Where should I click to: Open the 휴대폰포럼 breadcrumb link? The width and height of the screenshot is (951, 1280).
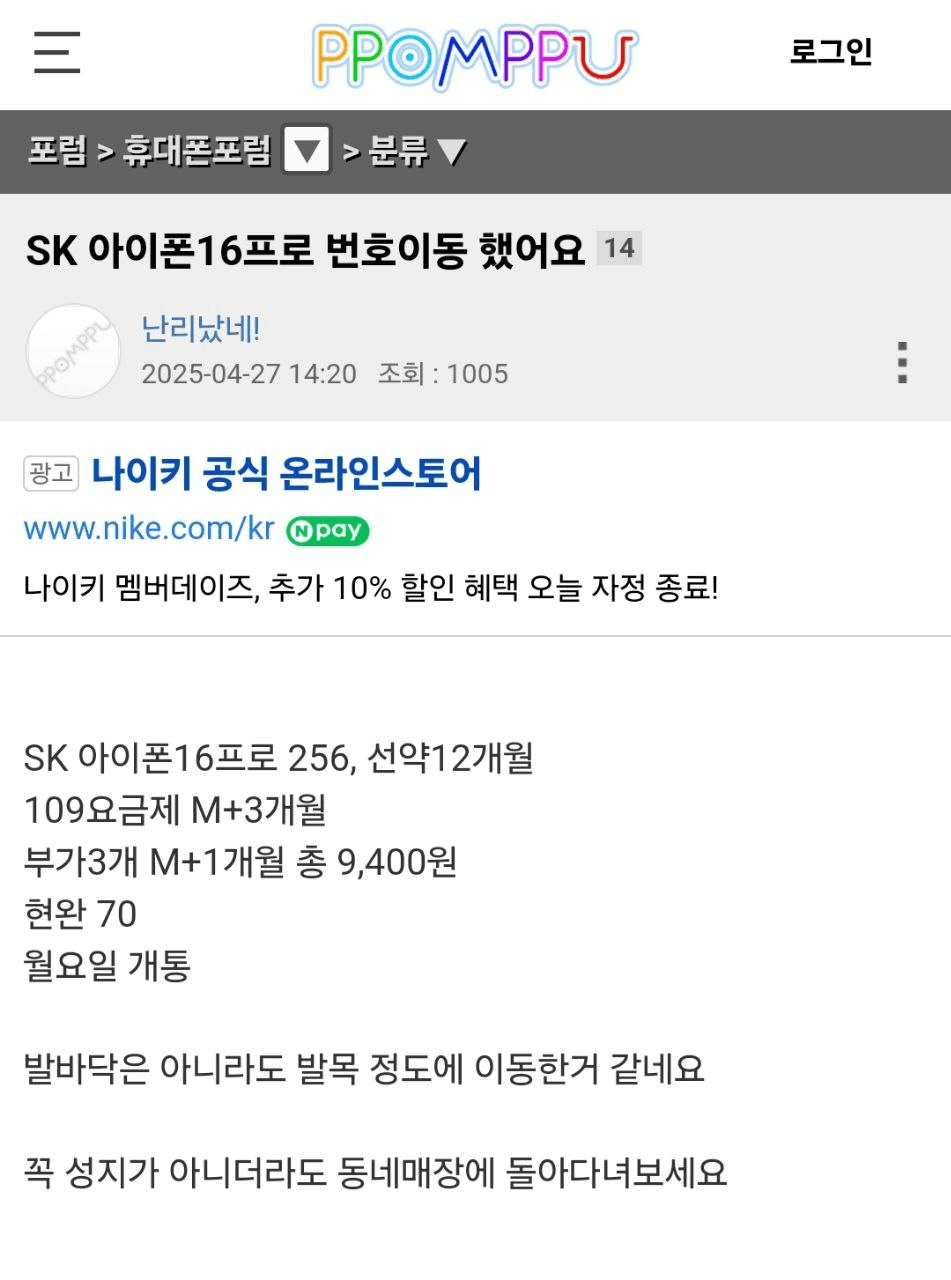(x=196, y=152)
